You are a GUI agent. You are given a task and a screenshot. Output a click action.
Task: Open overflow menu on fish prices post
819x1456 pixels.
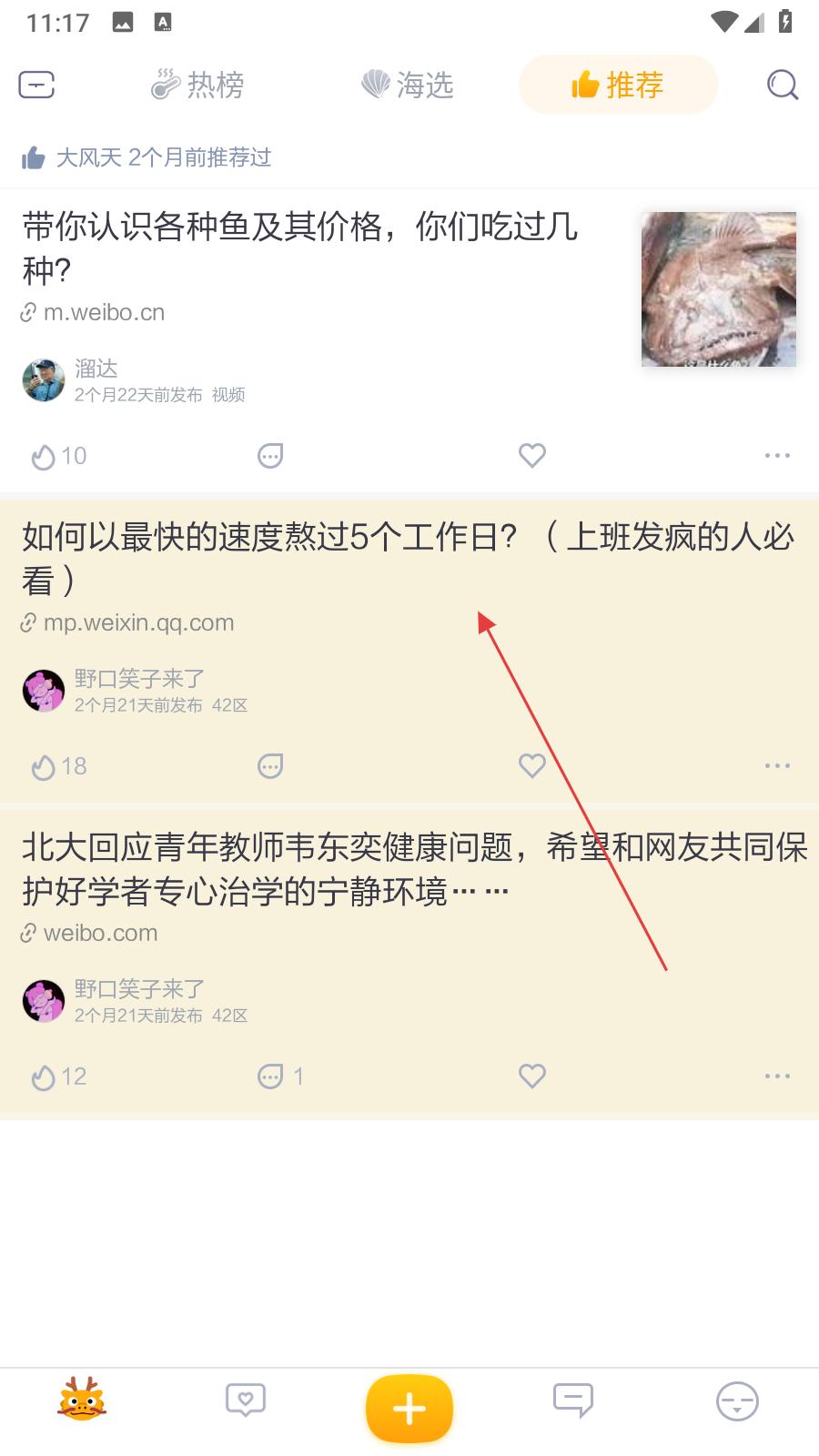pyautogui.click(x=777, y=455)
